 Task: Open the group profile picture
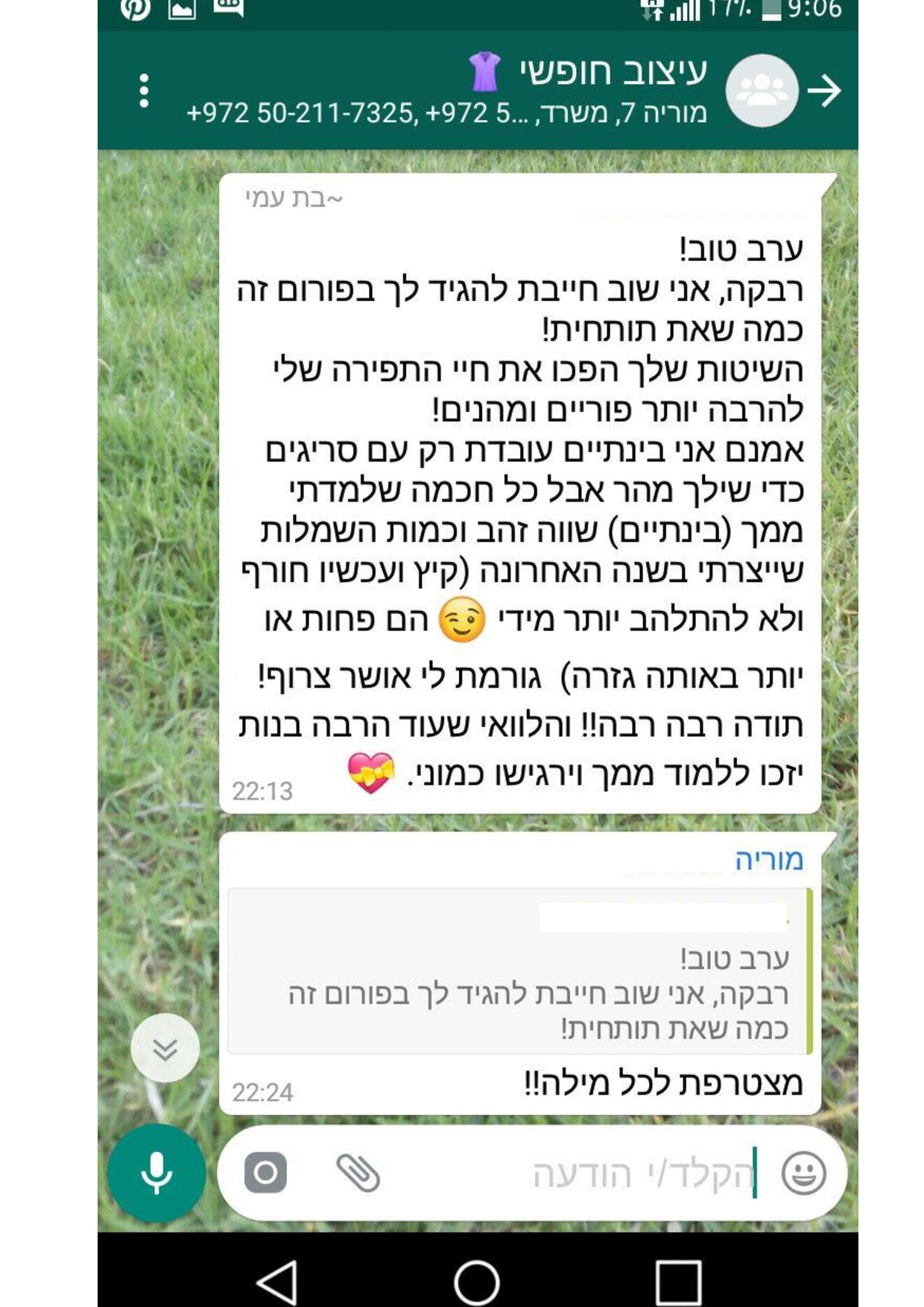pos(762,91)
